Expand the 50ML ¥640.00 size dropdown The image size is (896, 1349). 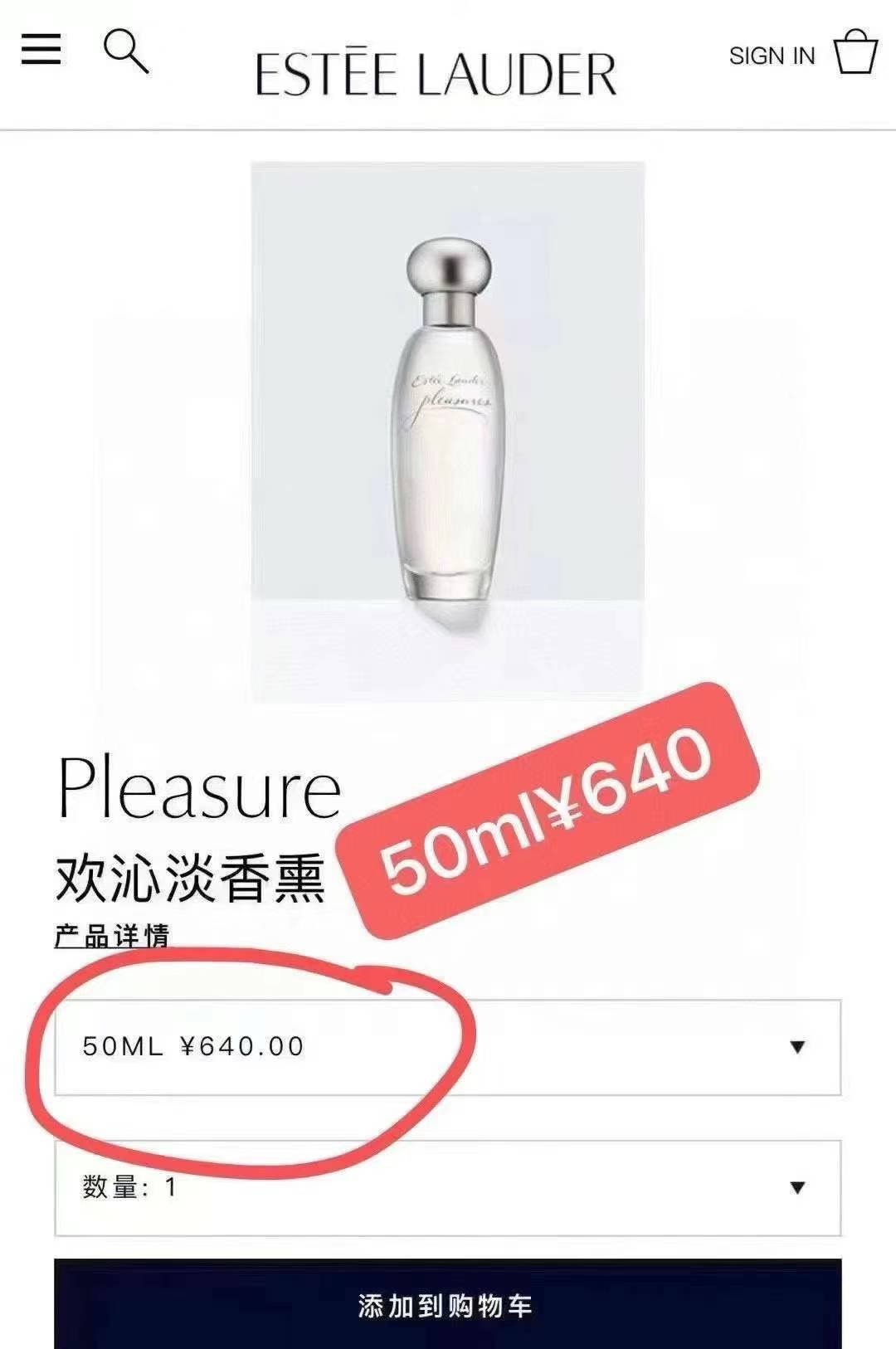[448, 1047]
